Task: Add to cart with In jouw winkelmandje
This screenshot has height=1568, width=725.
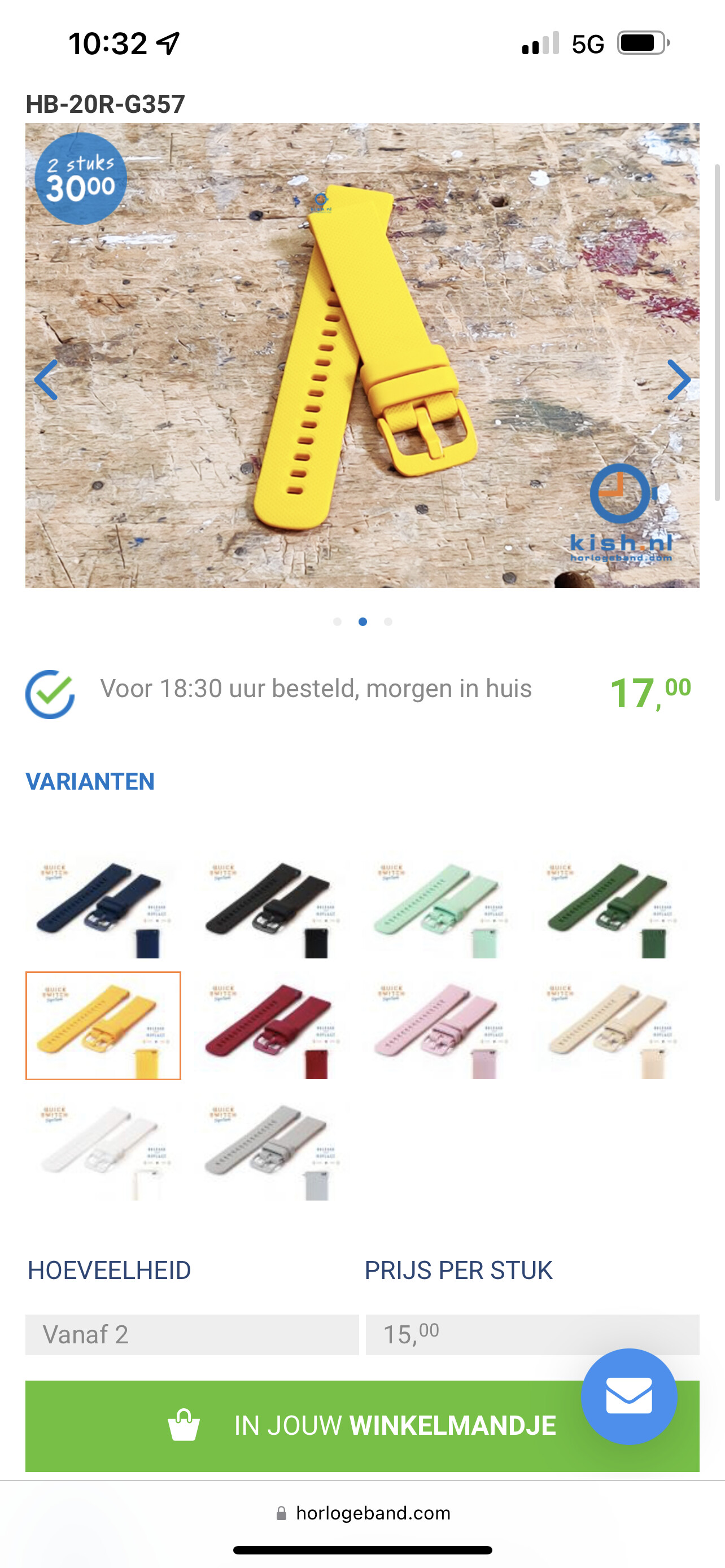Action: click(362, 1426)
